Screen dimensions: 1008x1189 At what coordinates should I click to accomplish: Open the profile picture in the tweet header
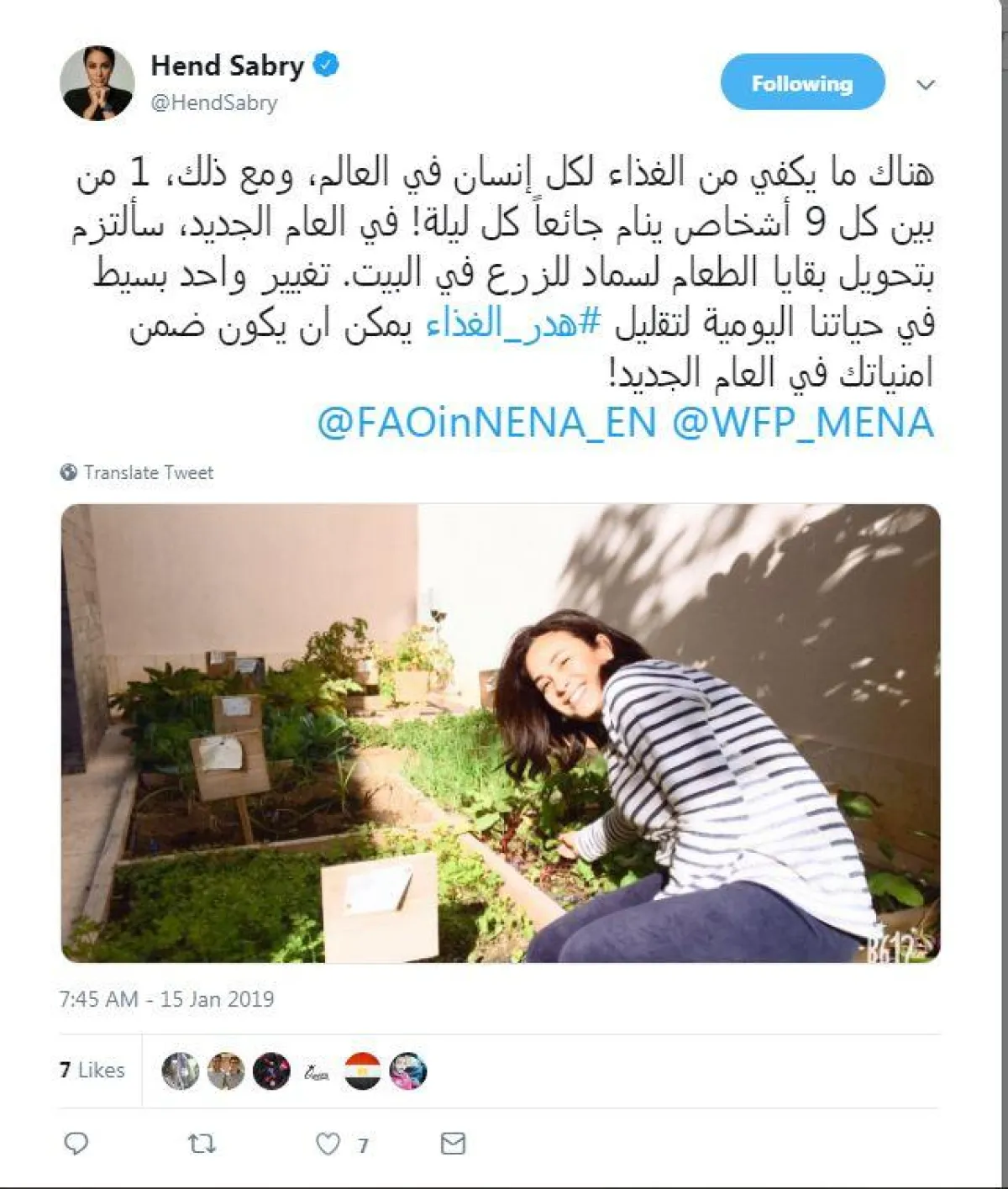(97, 83)
